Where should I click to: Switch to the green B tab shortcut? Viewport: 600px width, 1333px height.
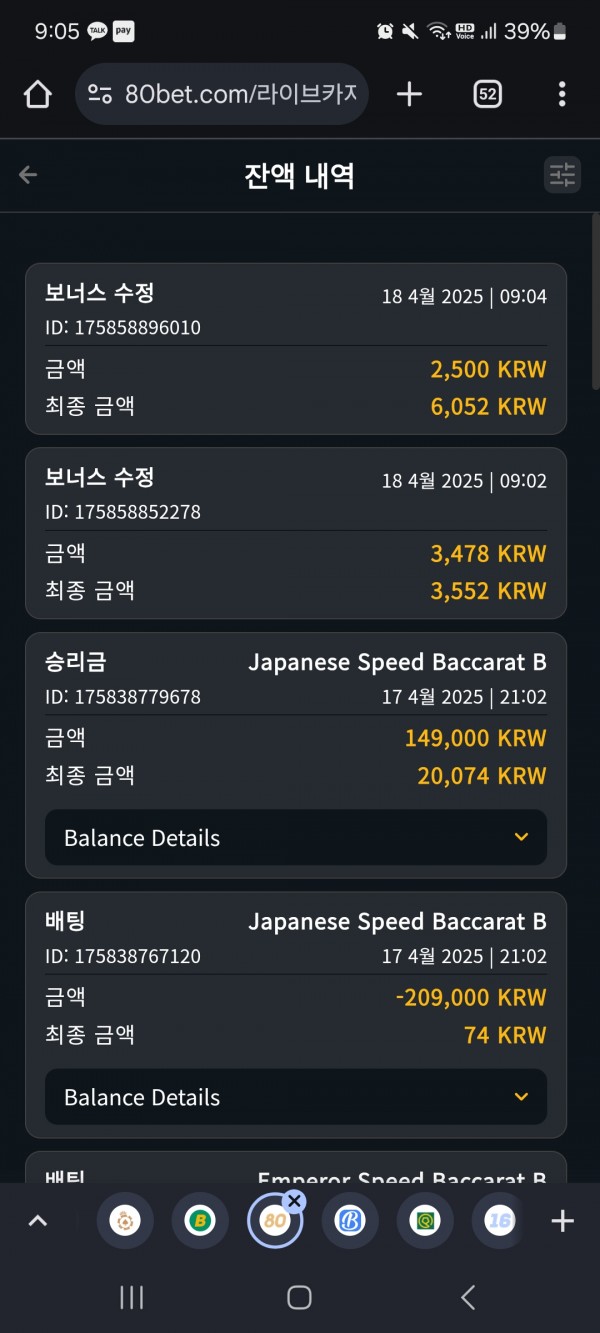[200, 1220]
